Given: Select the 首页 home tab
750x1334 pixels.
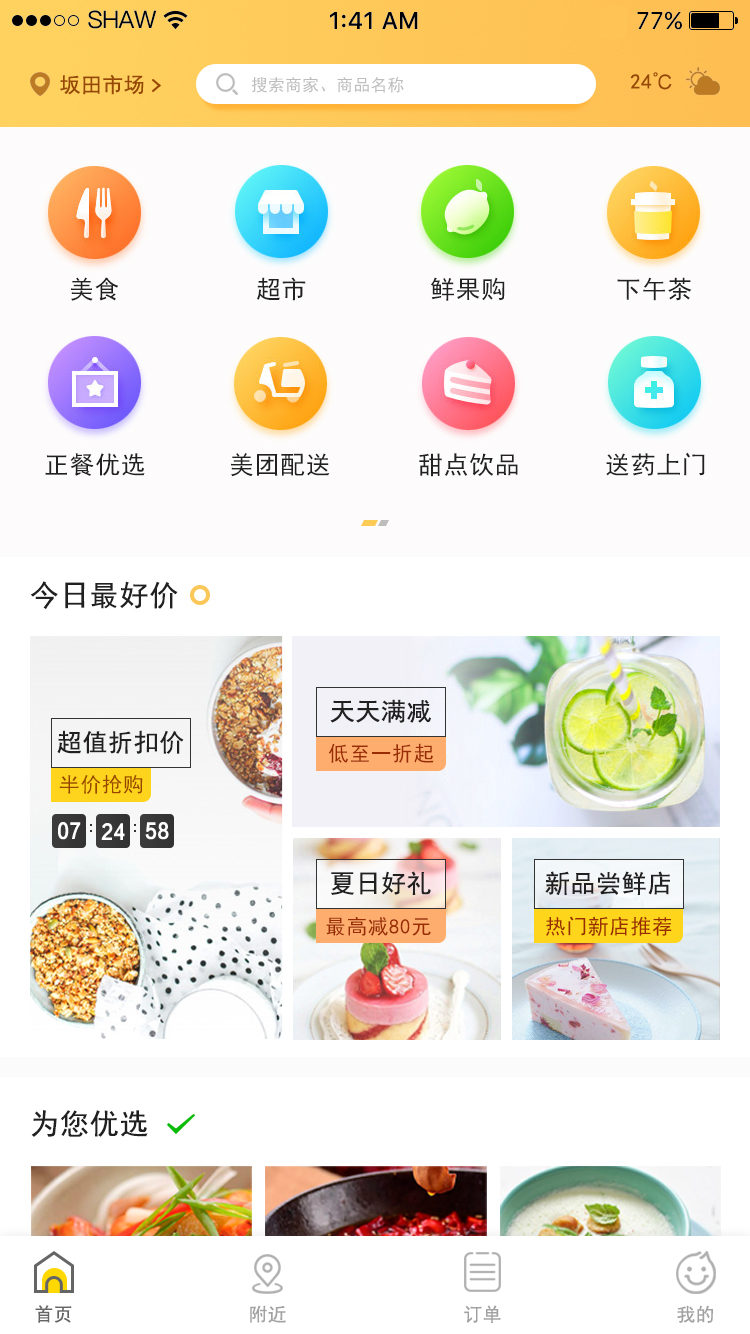Looking at the screenshot, I should pyautogui.click(x=54, y=1288).
